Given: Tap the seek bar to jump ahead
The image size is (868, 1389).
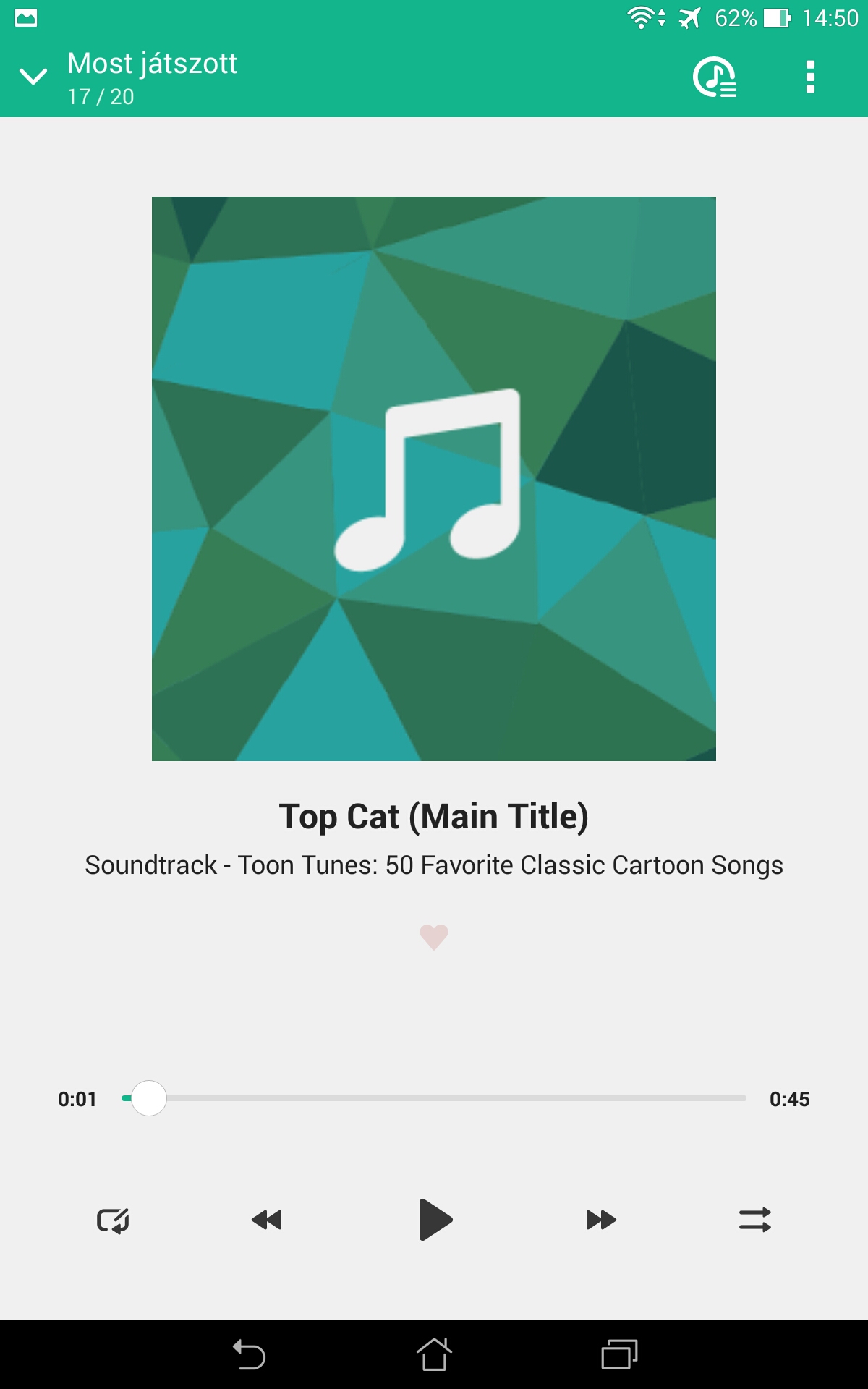Looking at the screenshot, I should tap(434, 1098).
